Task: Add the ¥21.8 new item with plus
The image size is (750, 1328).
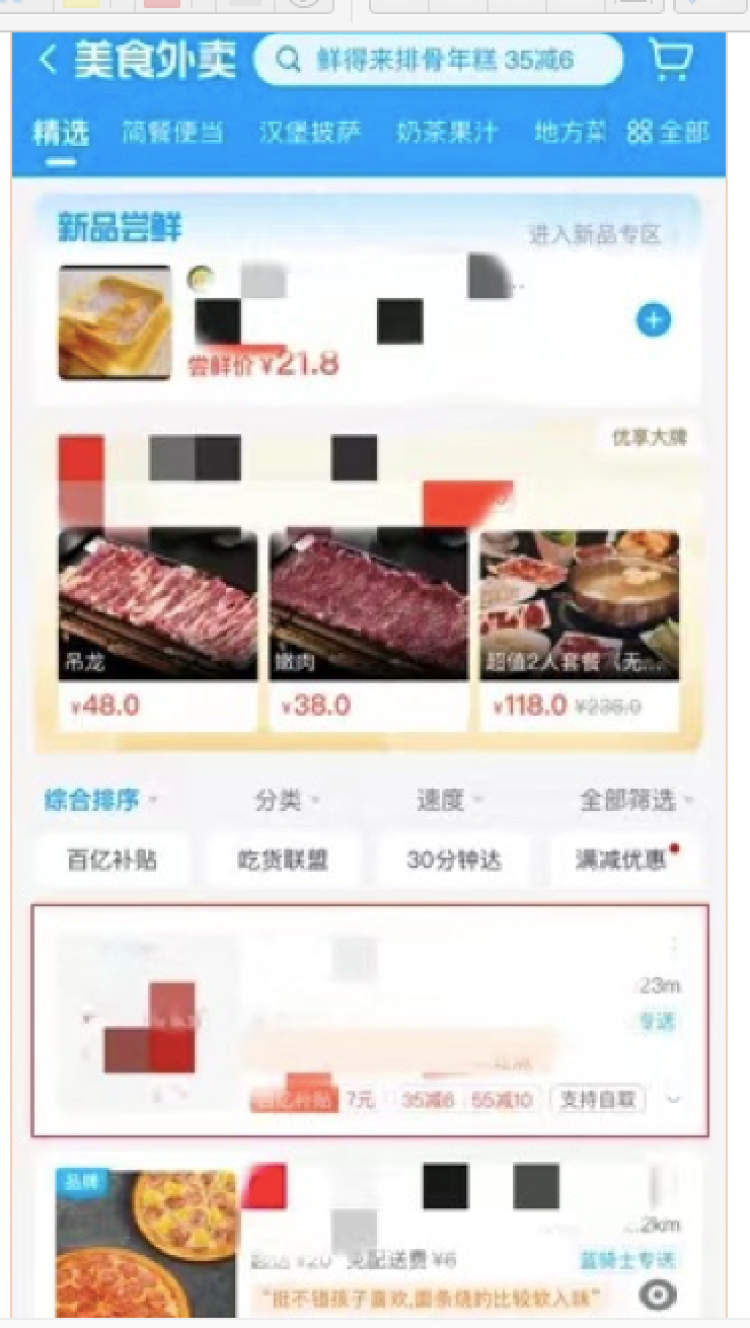Action: [654, 321]
